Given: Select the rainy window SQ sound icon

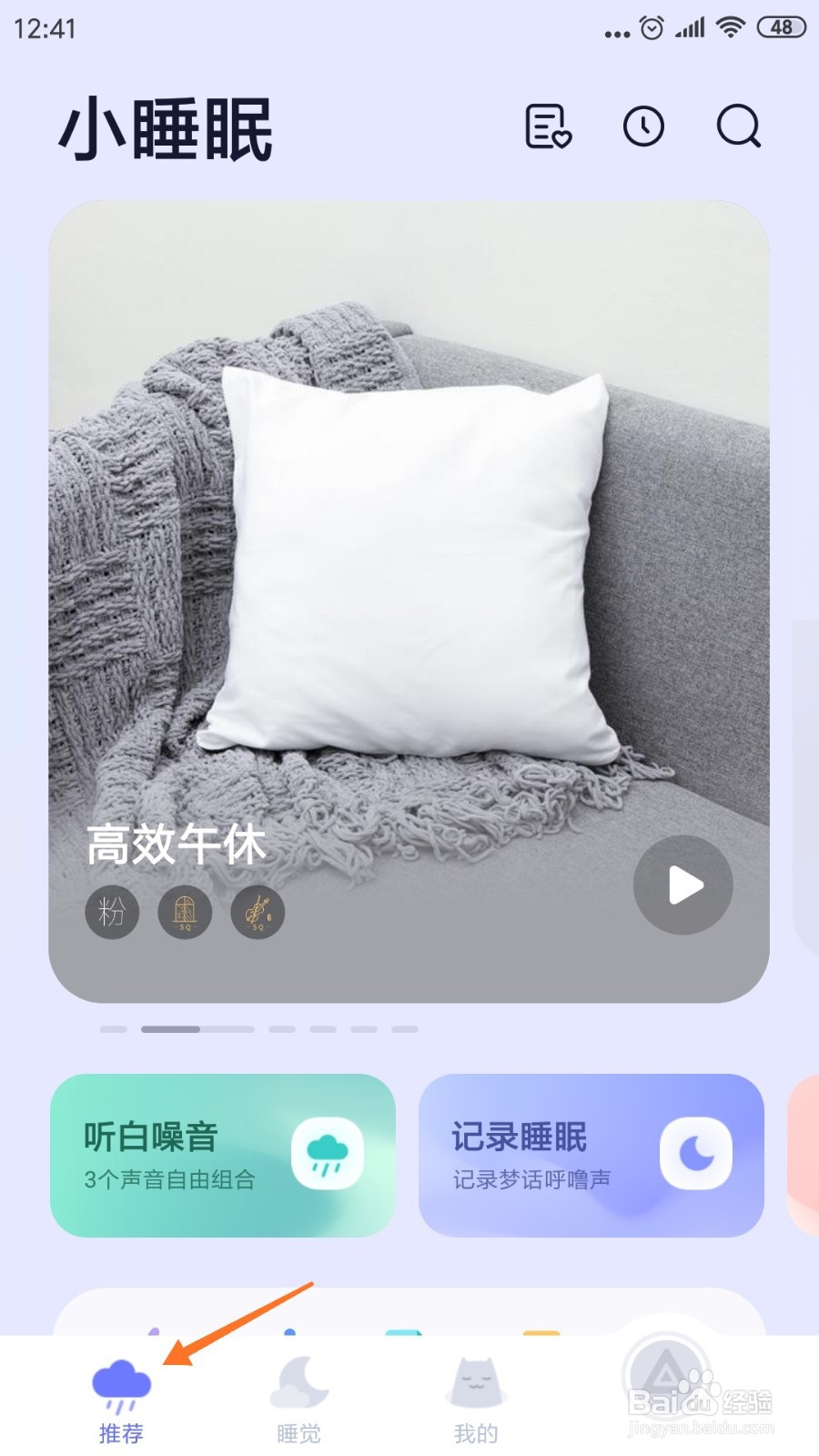Looking at the screenshot, I should [x=185, y=913].
